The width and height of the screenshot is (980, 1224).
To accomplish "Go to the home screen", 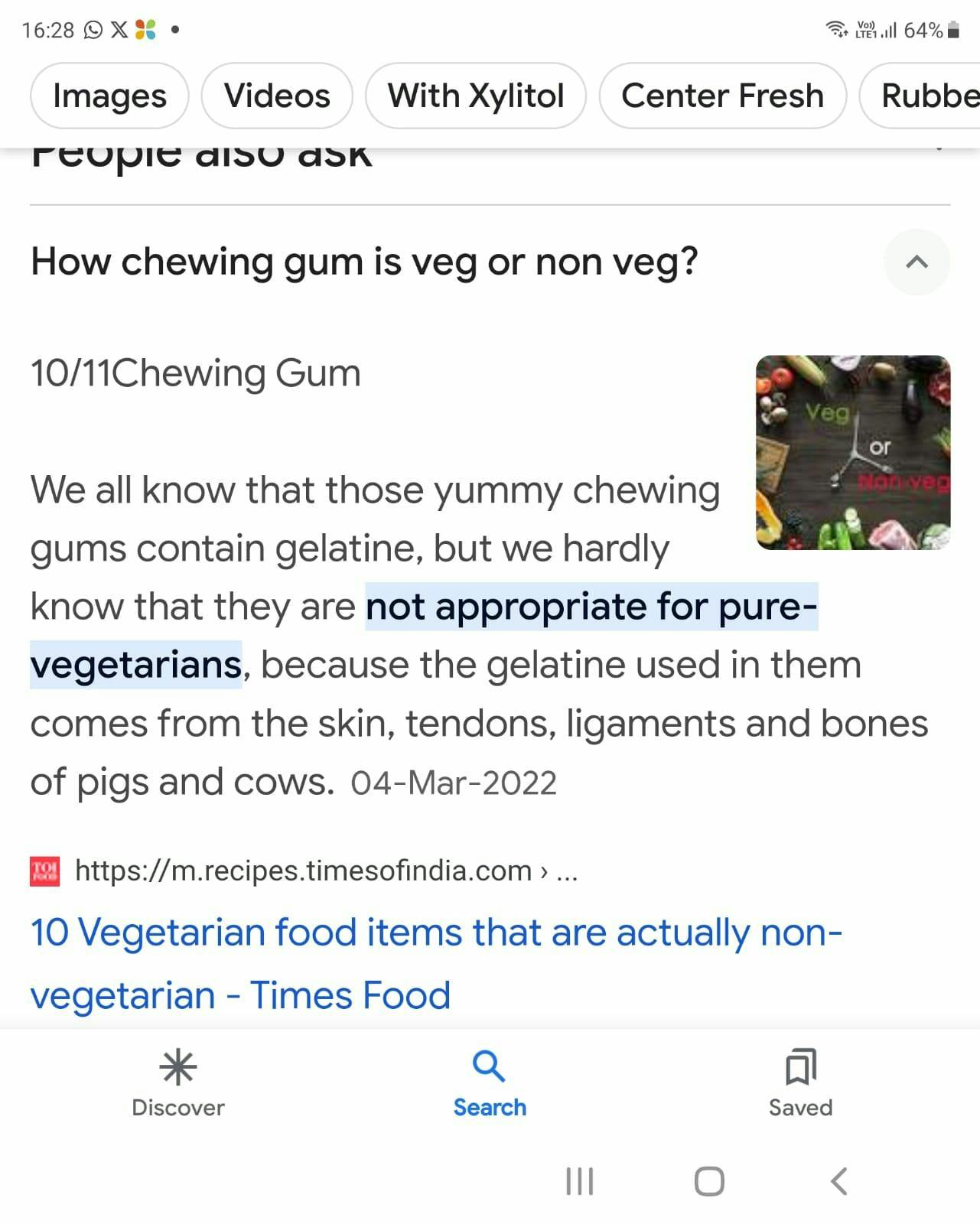I will [709, 1181].
